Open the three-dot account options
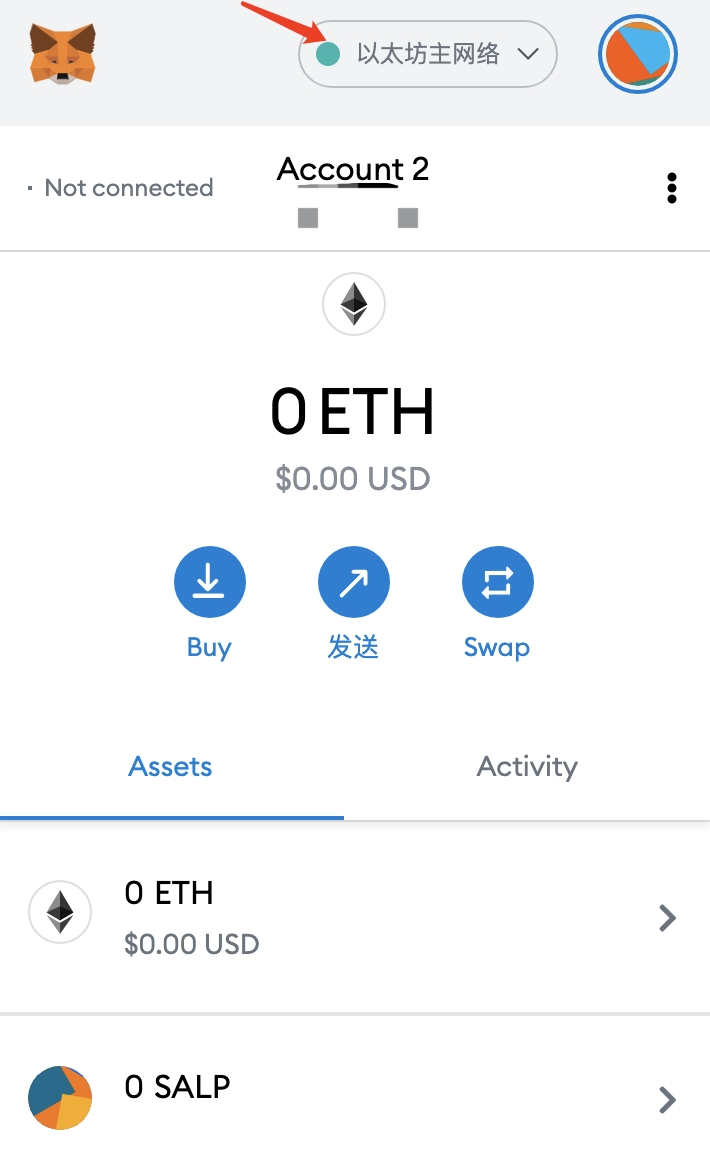This screenshot has height=1156, width=710. pos(671,188)
